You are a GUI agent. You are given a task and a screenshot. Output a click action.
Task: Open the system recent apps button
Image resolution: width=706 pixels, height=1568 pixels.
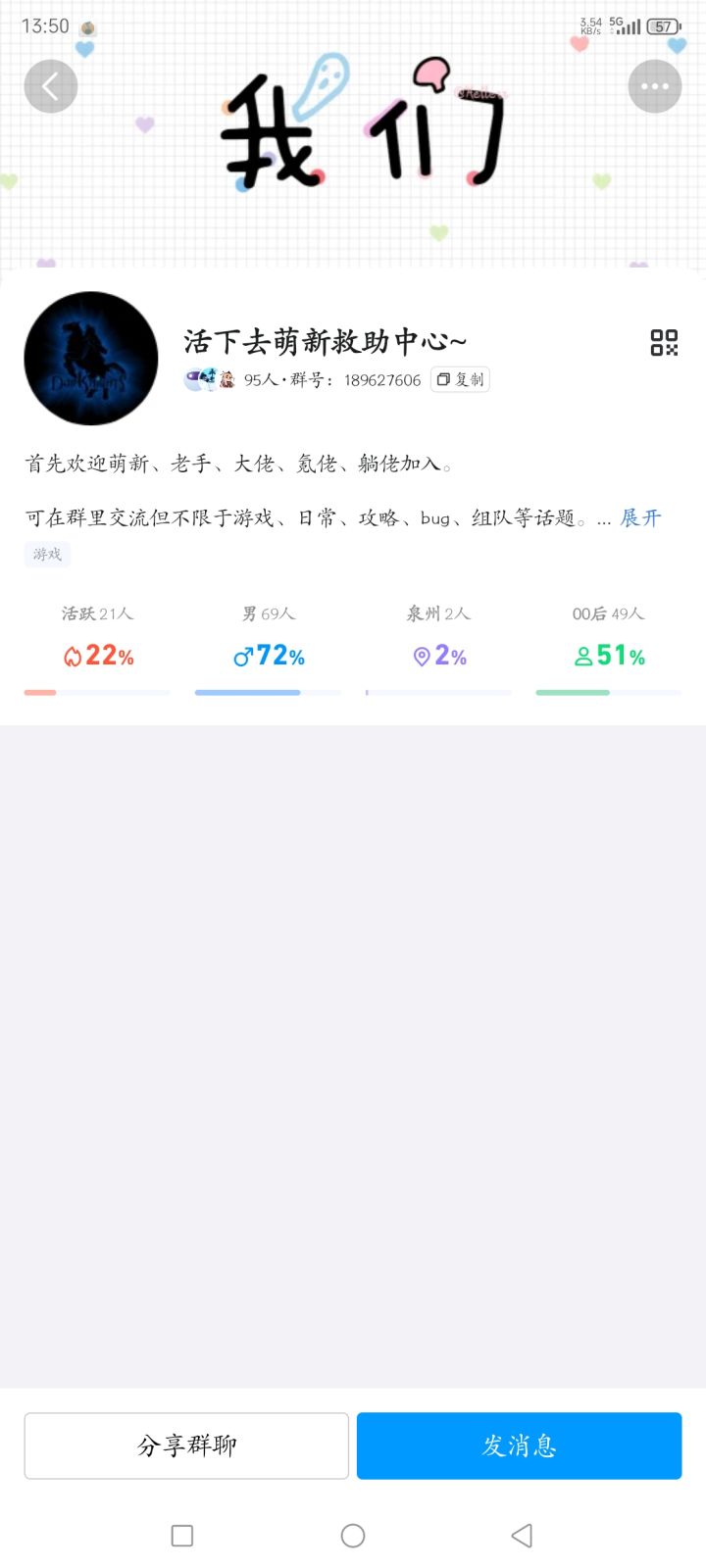click(182, 1535)
